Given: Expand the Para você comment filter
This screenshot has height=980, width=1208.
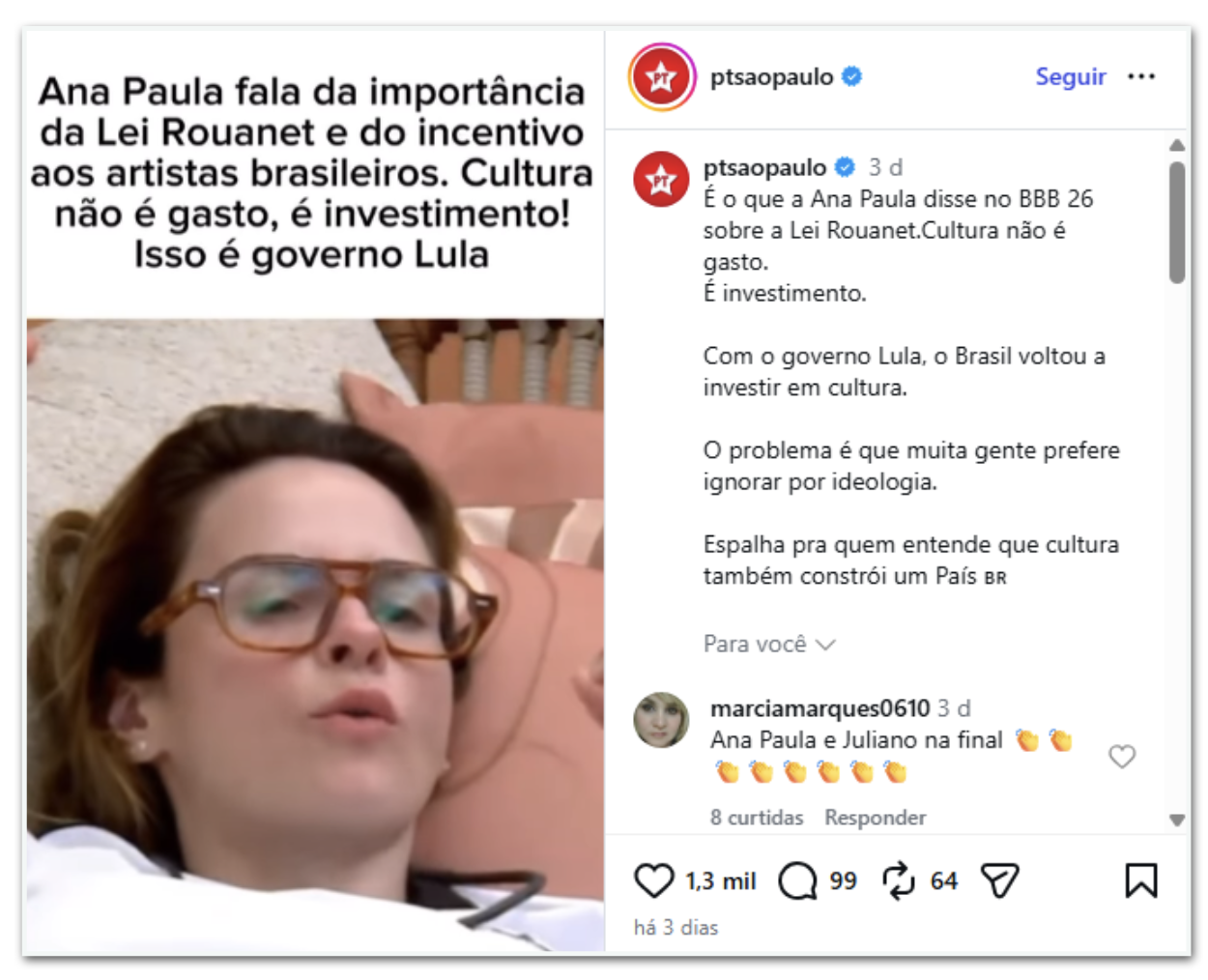Looking at the screenshot, I should coord(769,644).
